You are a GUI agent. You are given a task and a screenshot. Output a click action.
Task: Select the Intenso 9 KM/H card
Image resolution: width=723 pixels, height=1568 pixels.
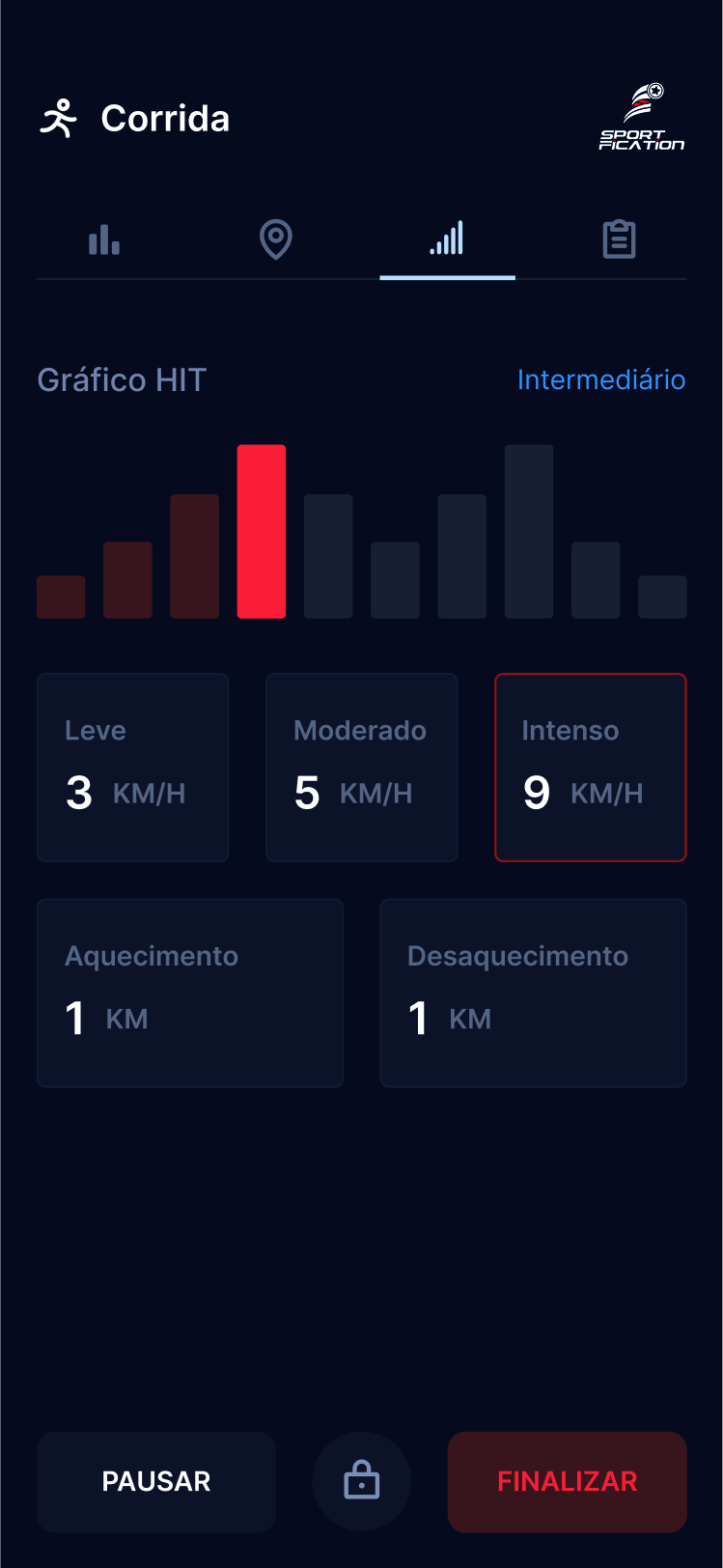591,768
